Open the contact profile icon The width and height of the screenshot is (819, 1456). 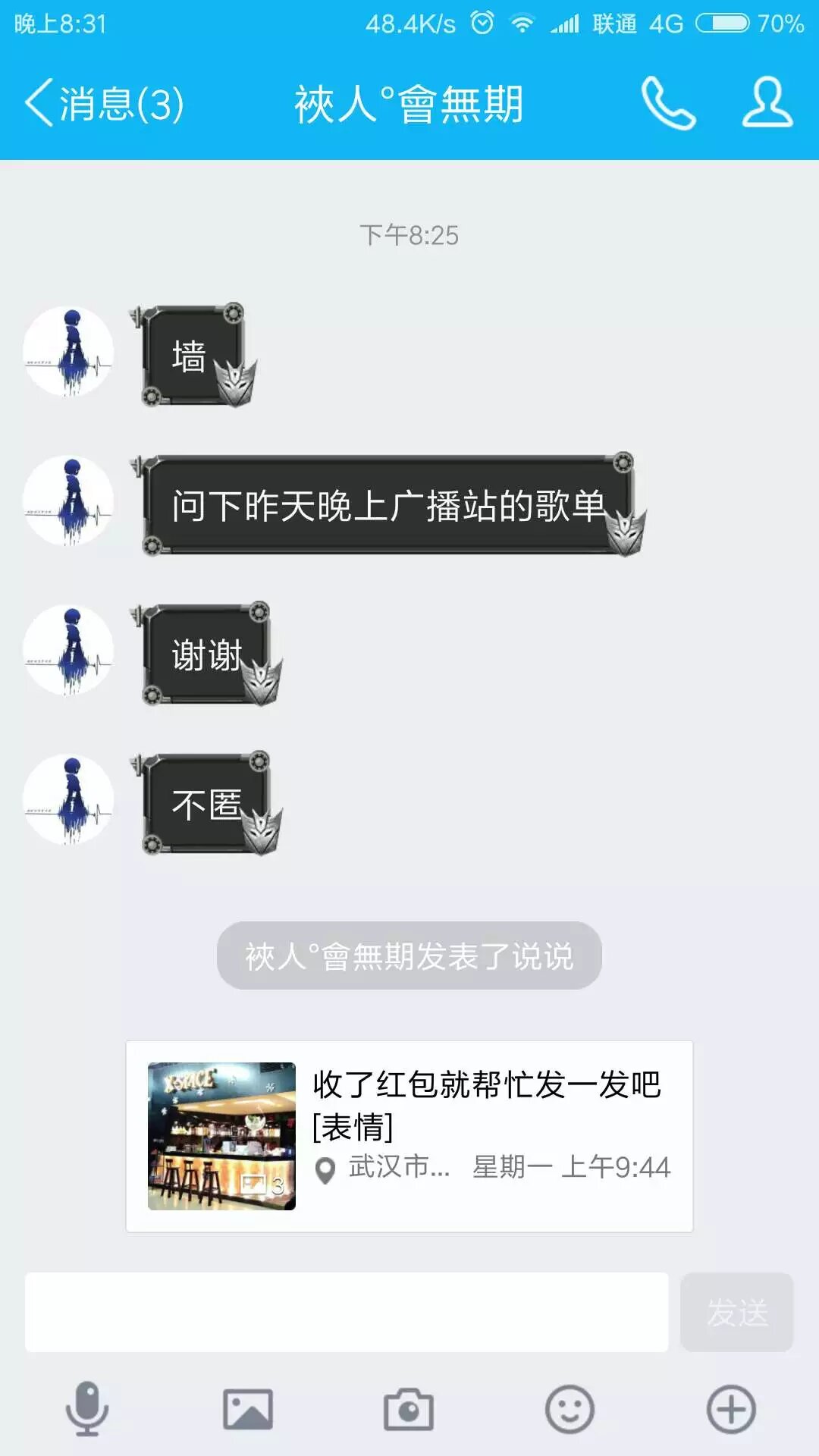pos(767,103)
